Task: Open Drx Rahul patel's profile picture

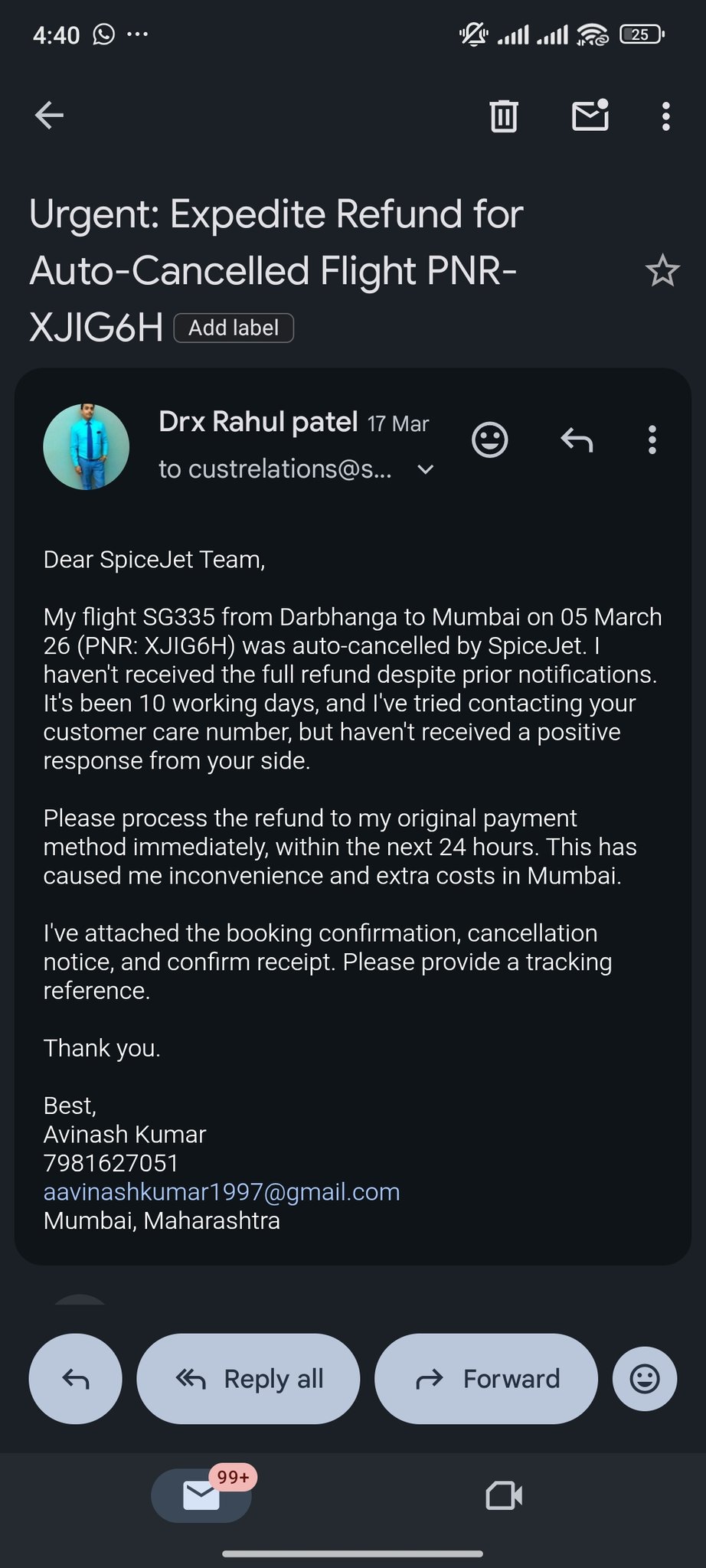Action: [86, 446]
